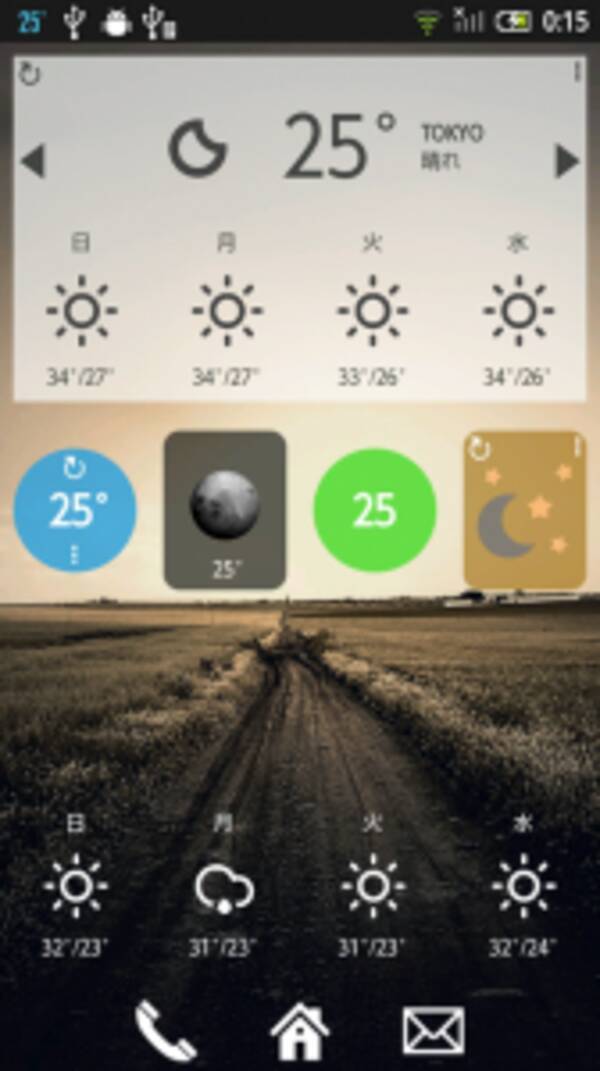Open the gold moon-and-stars widget's menu

[577, 446]
